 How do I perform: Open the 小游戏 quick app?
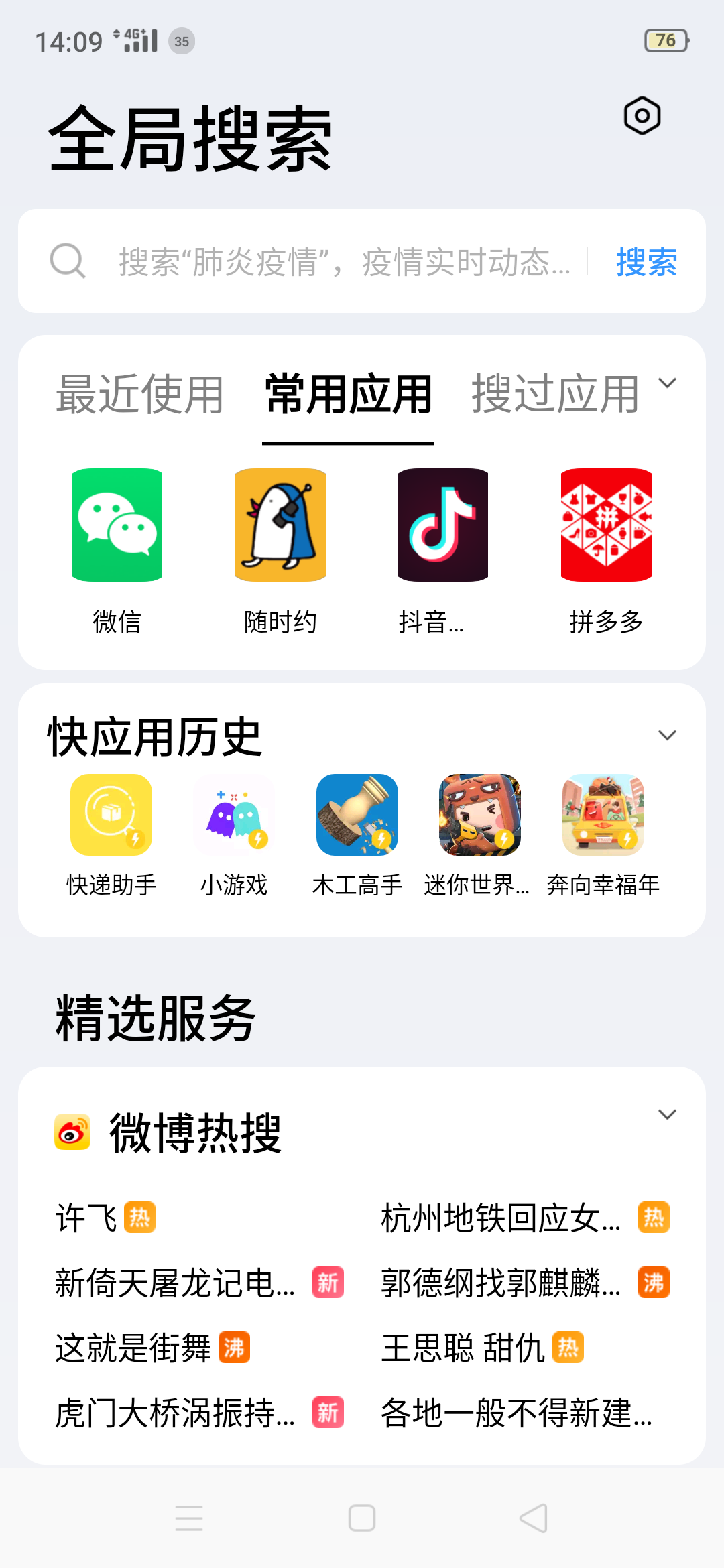[234, 815]
